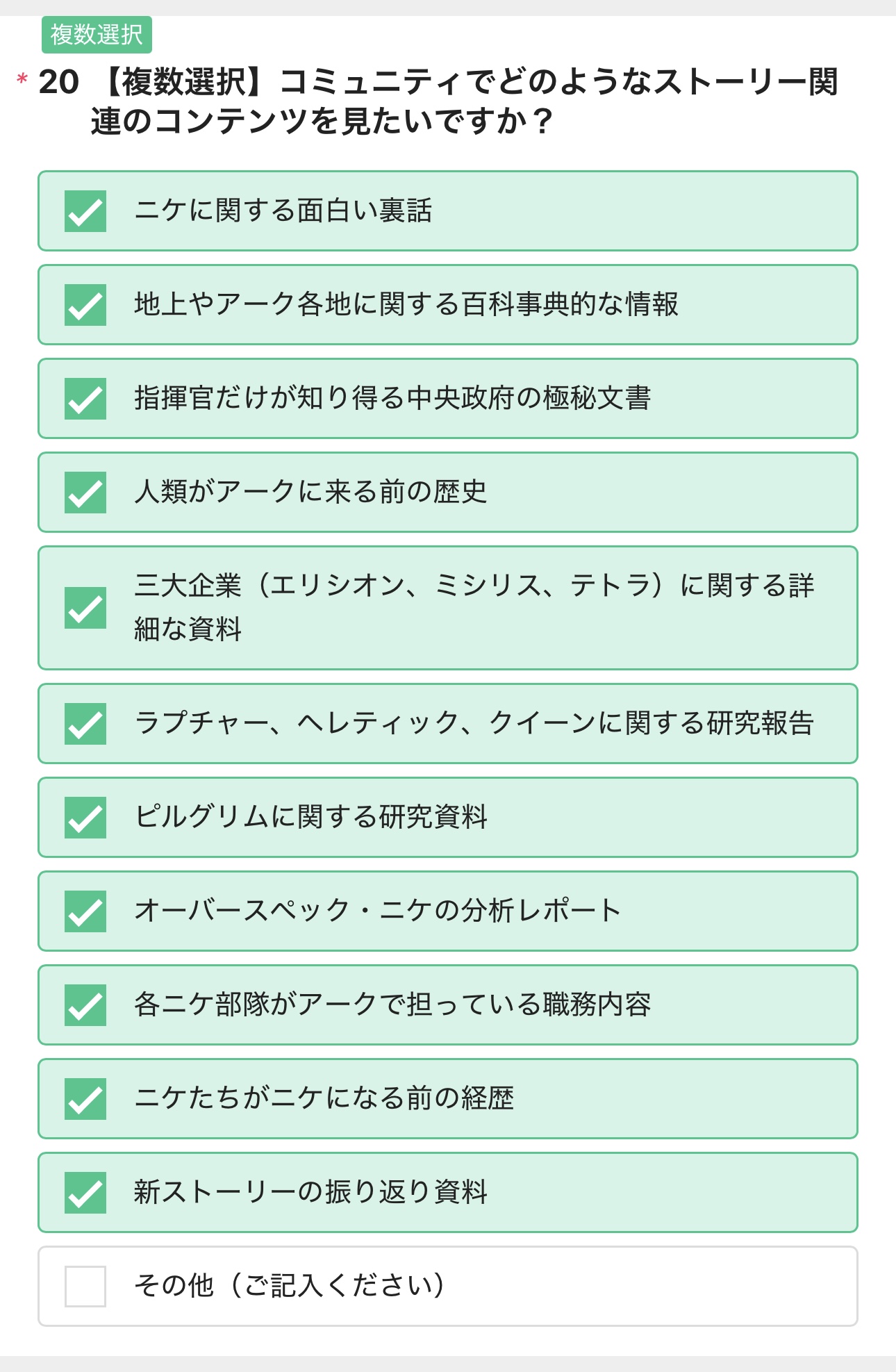Screen dimensions: 896x1372
Task: Deselect 三大企業に関する詳細な資料 option
Action: pyautogui.click(x=85, y=608)
